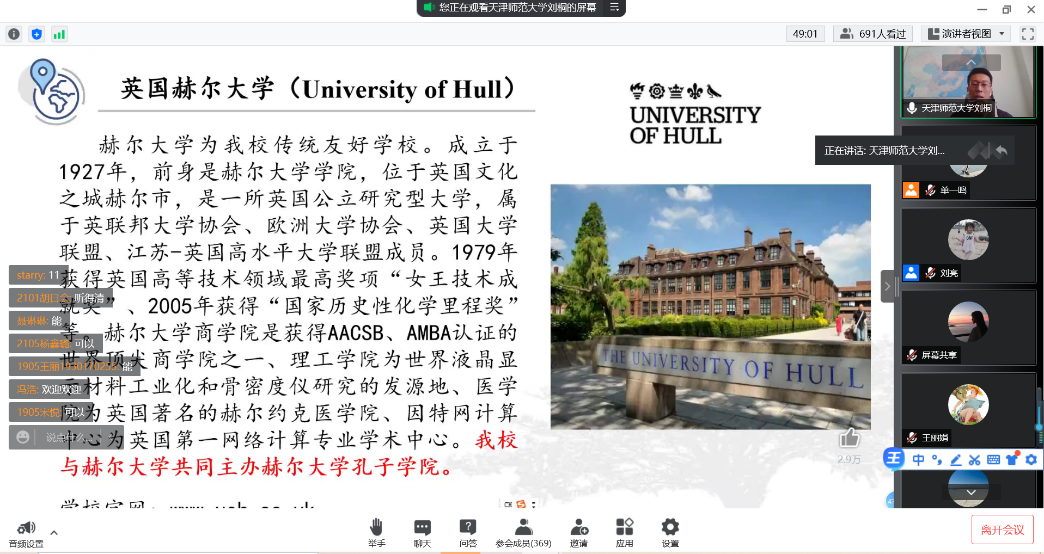This screenshot has height=554, width=1044.
Task: Open the 应用 apps menu
Action: (625, 531)
